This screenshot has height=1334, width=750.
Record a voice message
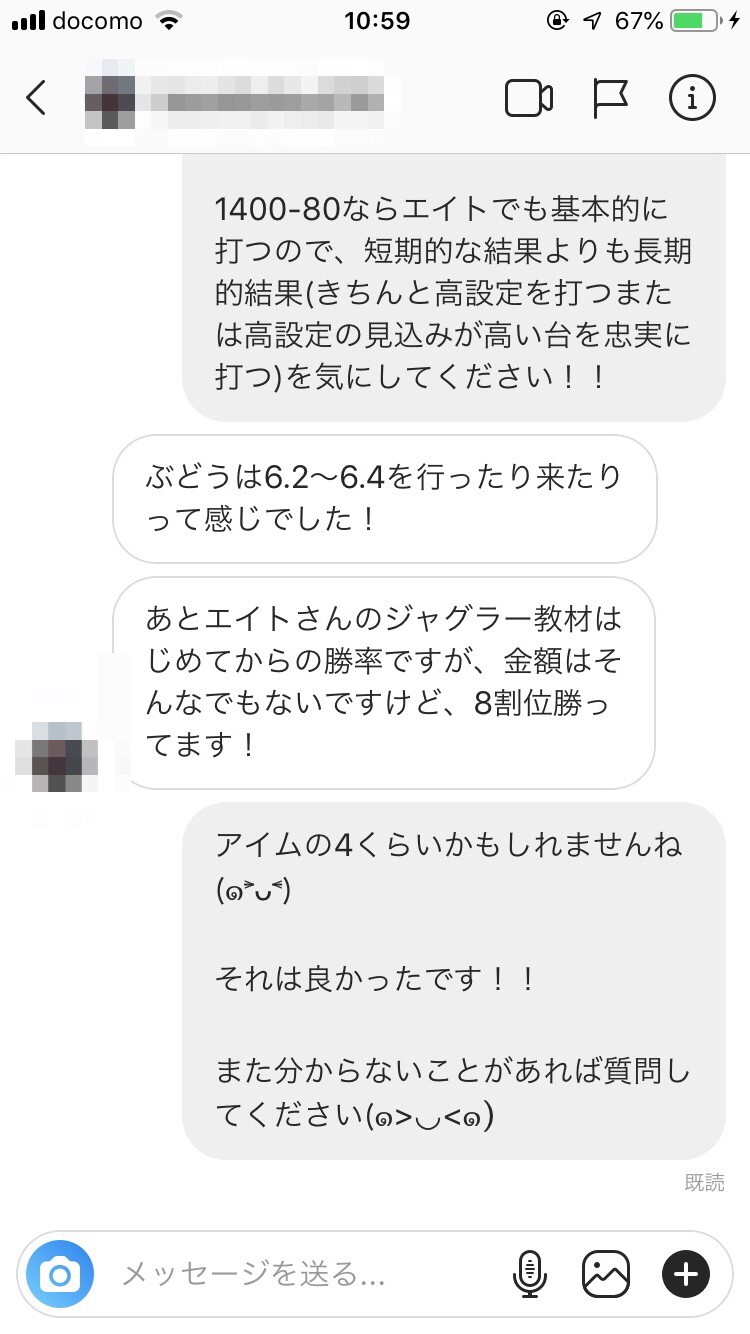[x=528, y=1275]
